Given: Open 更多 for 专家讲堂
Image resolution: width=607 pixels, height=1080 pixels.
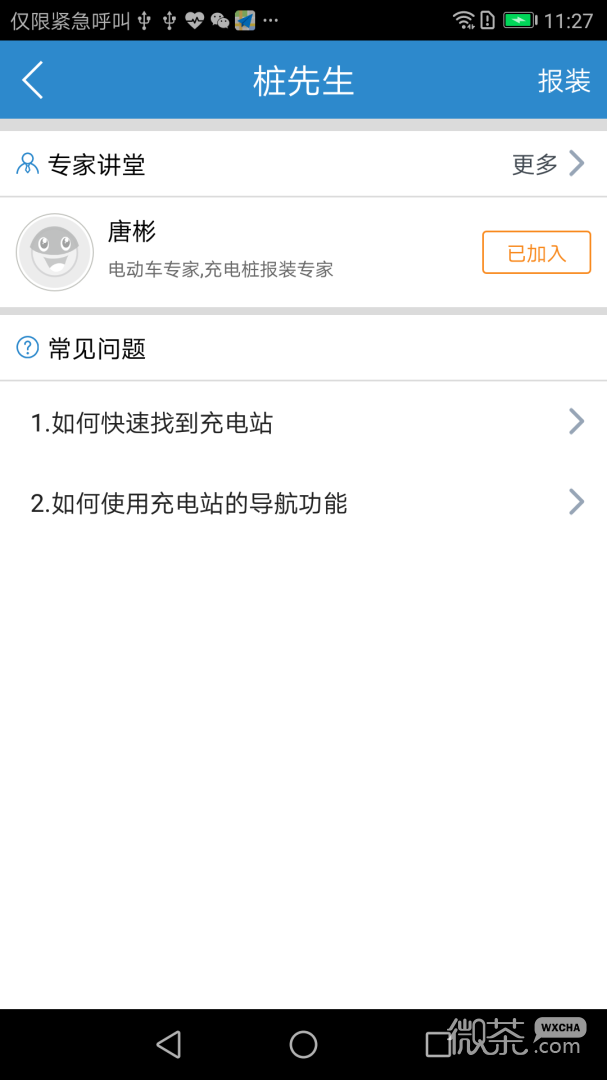Looking at the screenshot, I should point(548,164).
